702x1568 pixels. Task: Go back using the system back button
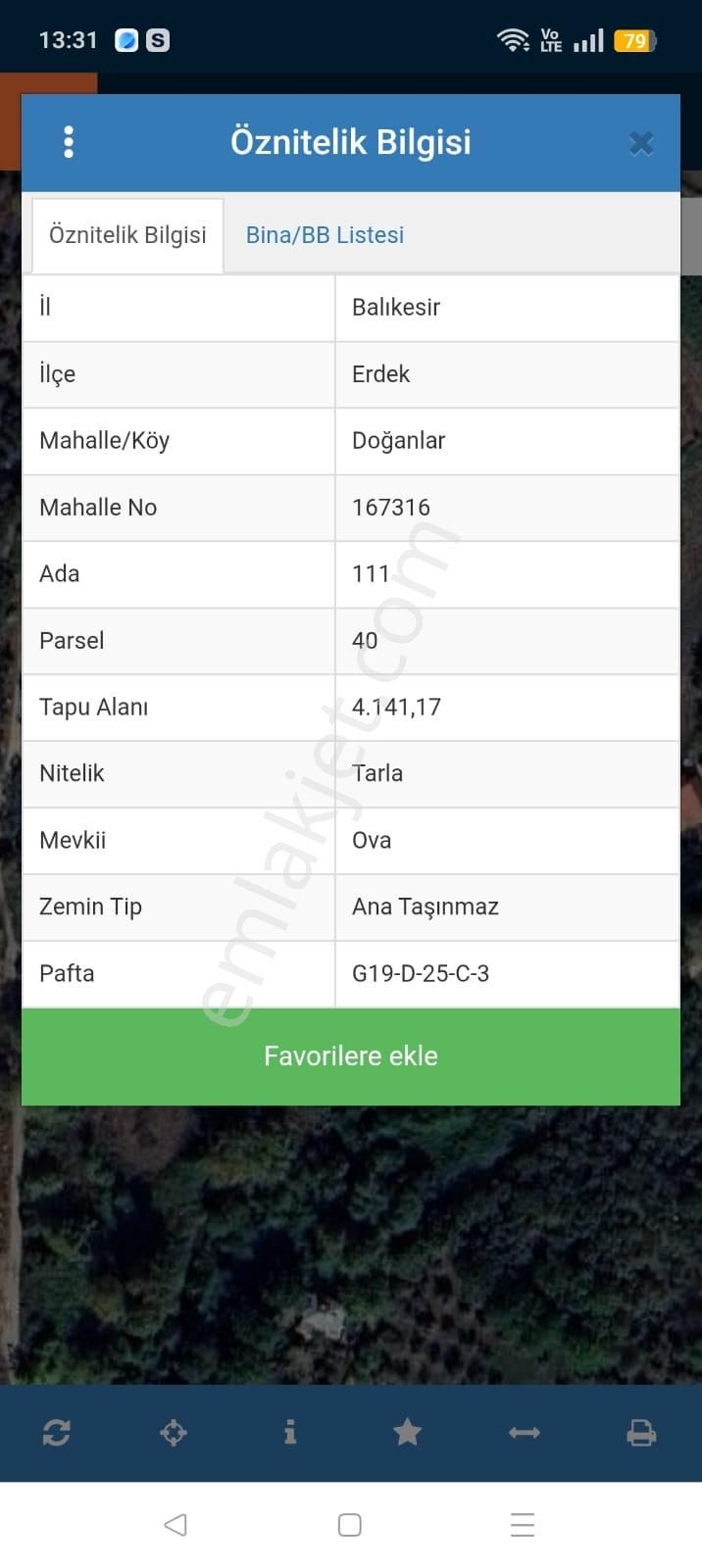point(175,1525)
